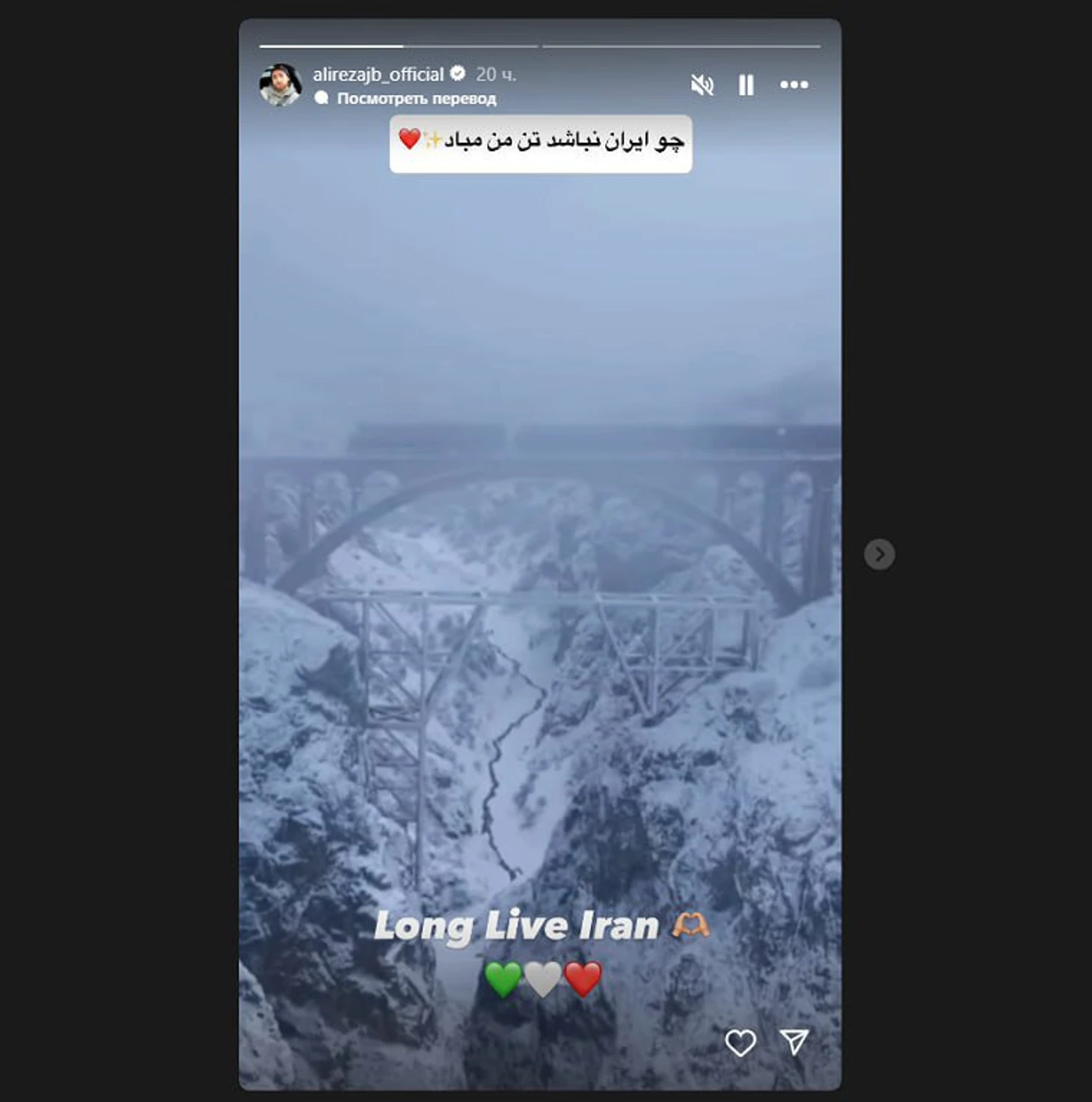
Task: Unmute the story sound
Action: click(702, 85)
